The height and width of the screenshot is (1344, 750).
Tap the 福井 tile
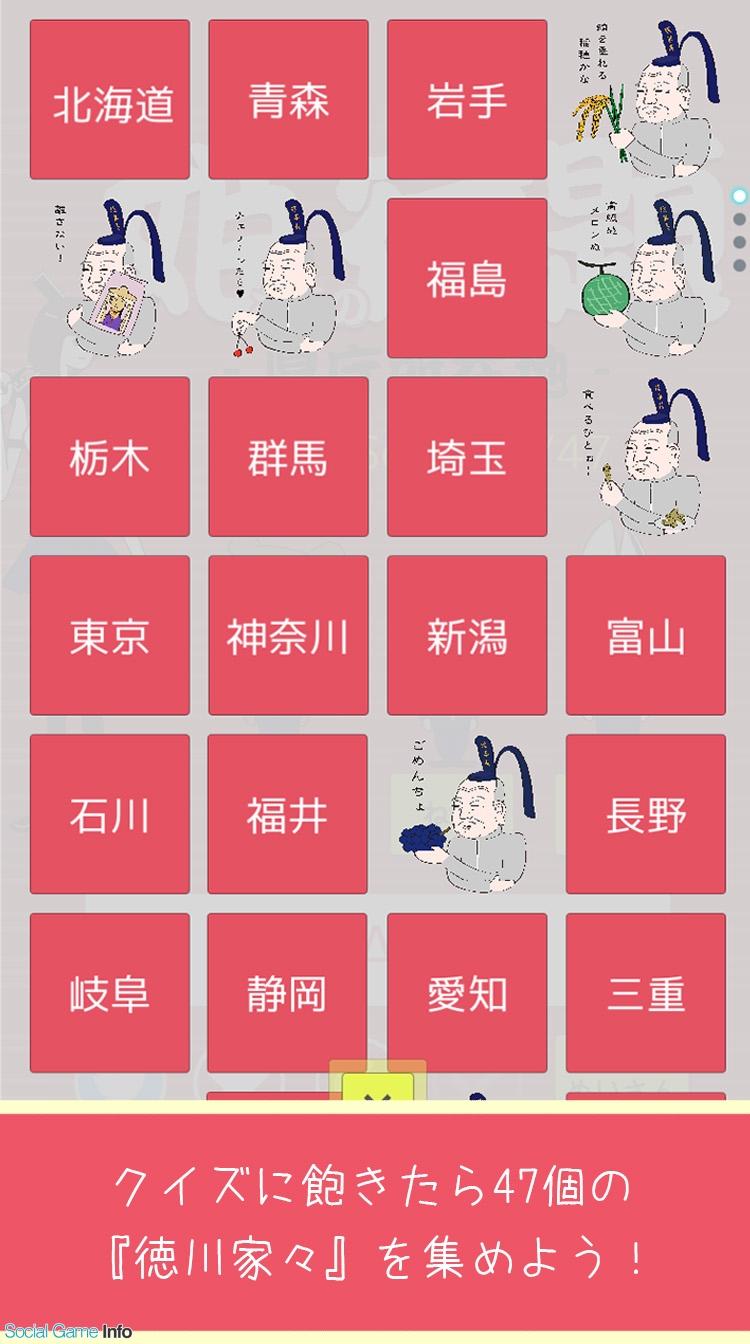(288, 814)
